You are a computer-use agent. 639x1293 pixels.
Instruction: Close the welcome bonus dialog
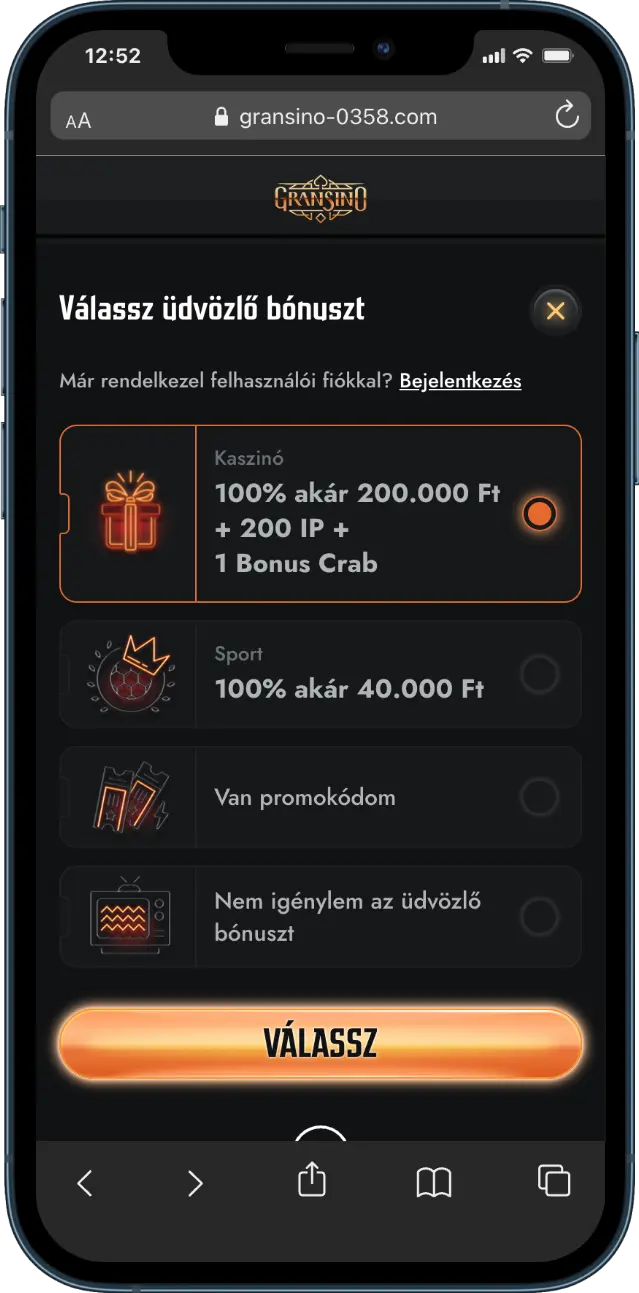click(x=555, y=311)
